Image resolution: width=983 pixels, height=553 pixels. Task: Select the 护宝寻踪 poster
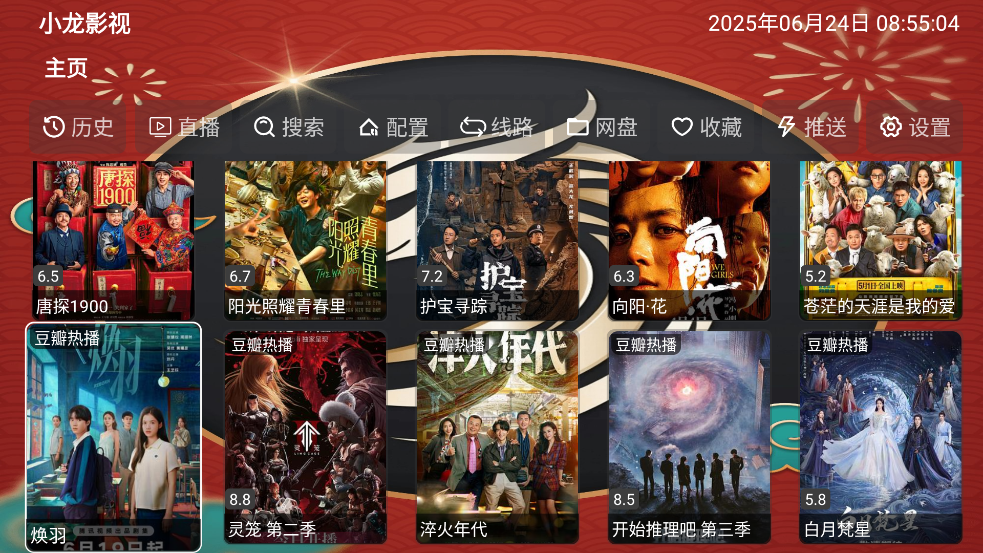[497, 240]
